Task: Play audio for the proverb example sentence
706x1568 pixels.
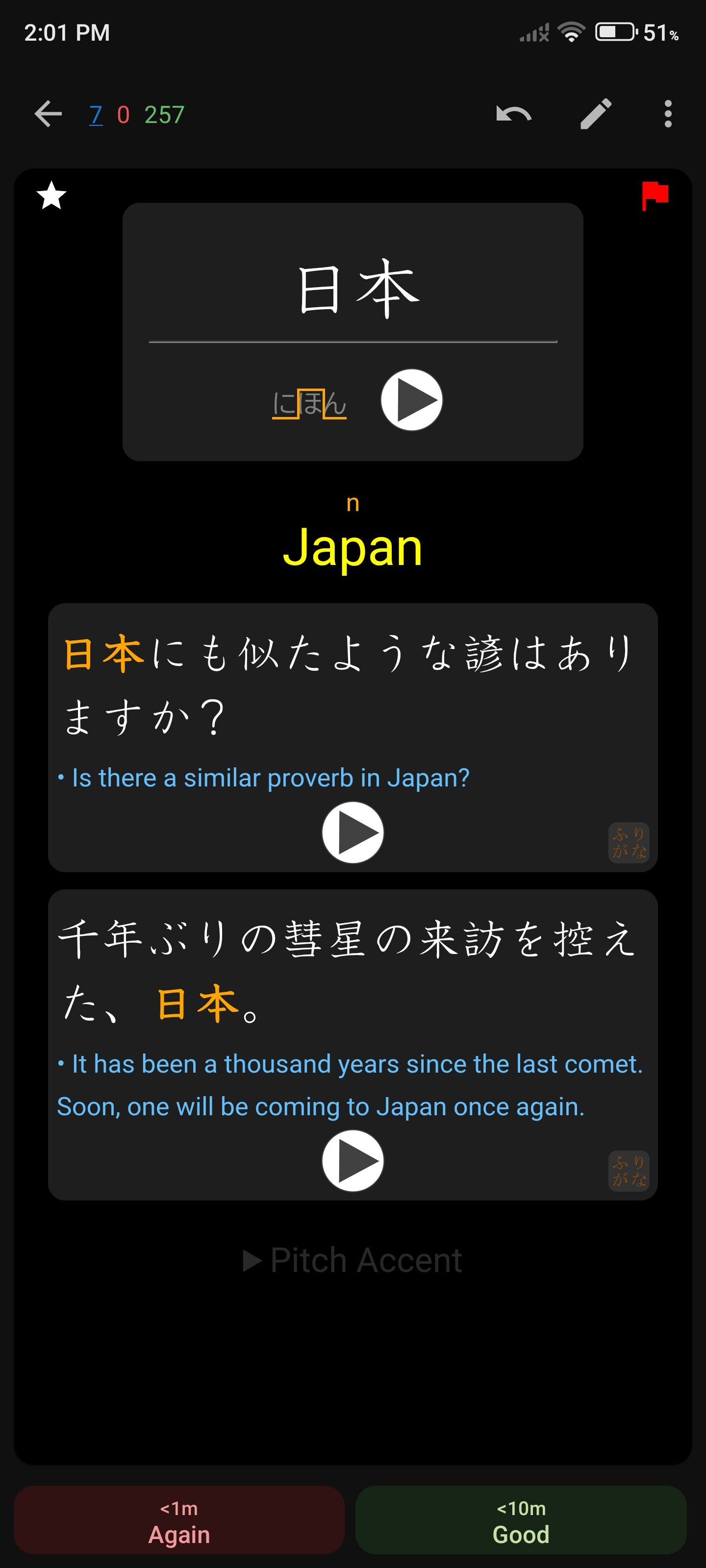Action: point(353,832)
